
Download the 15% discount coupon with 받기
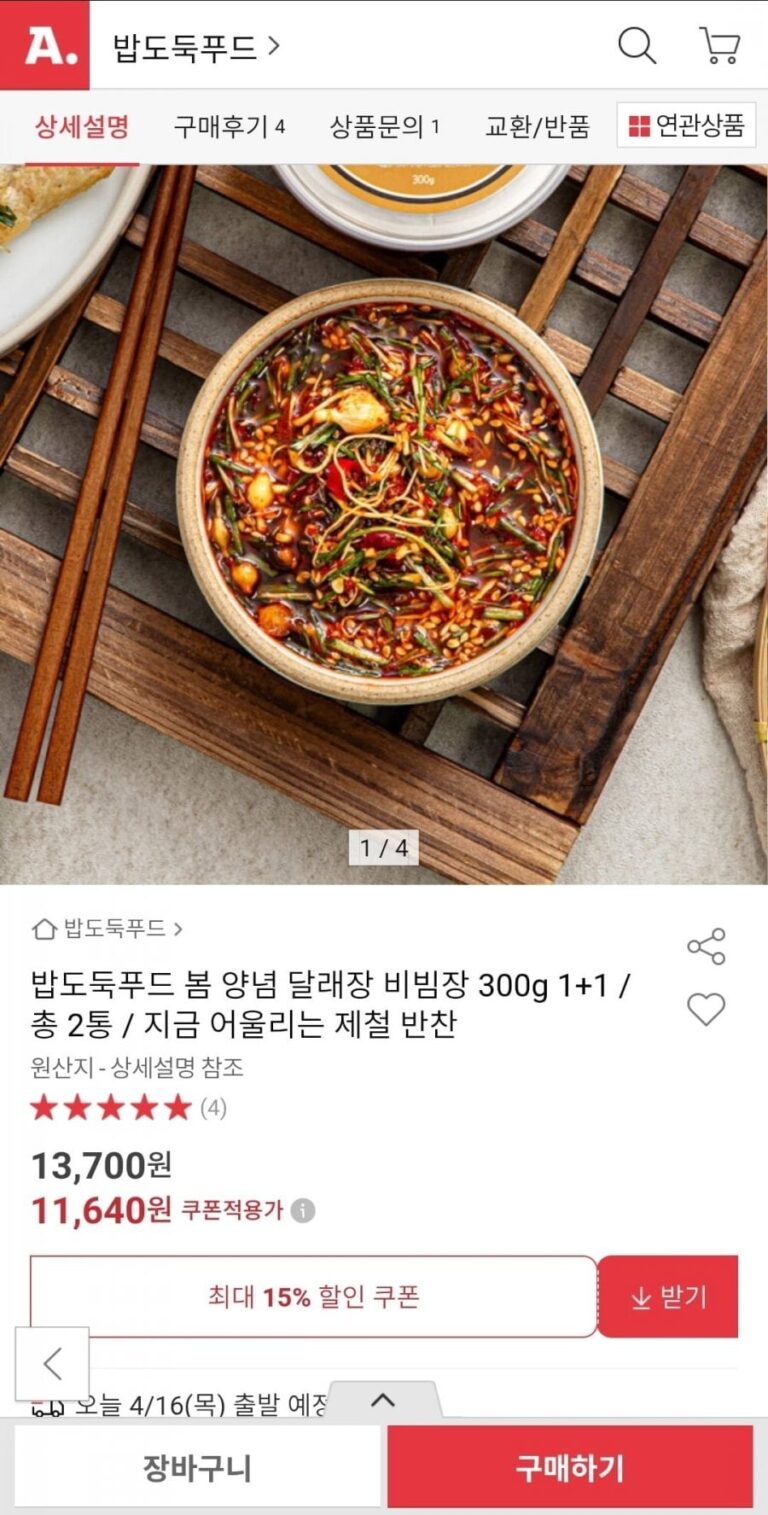pos(668,1297)
